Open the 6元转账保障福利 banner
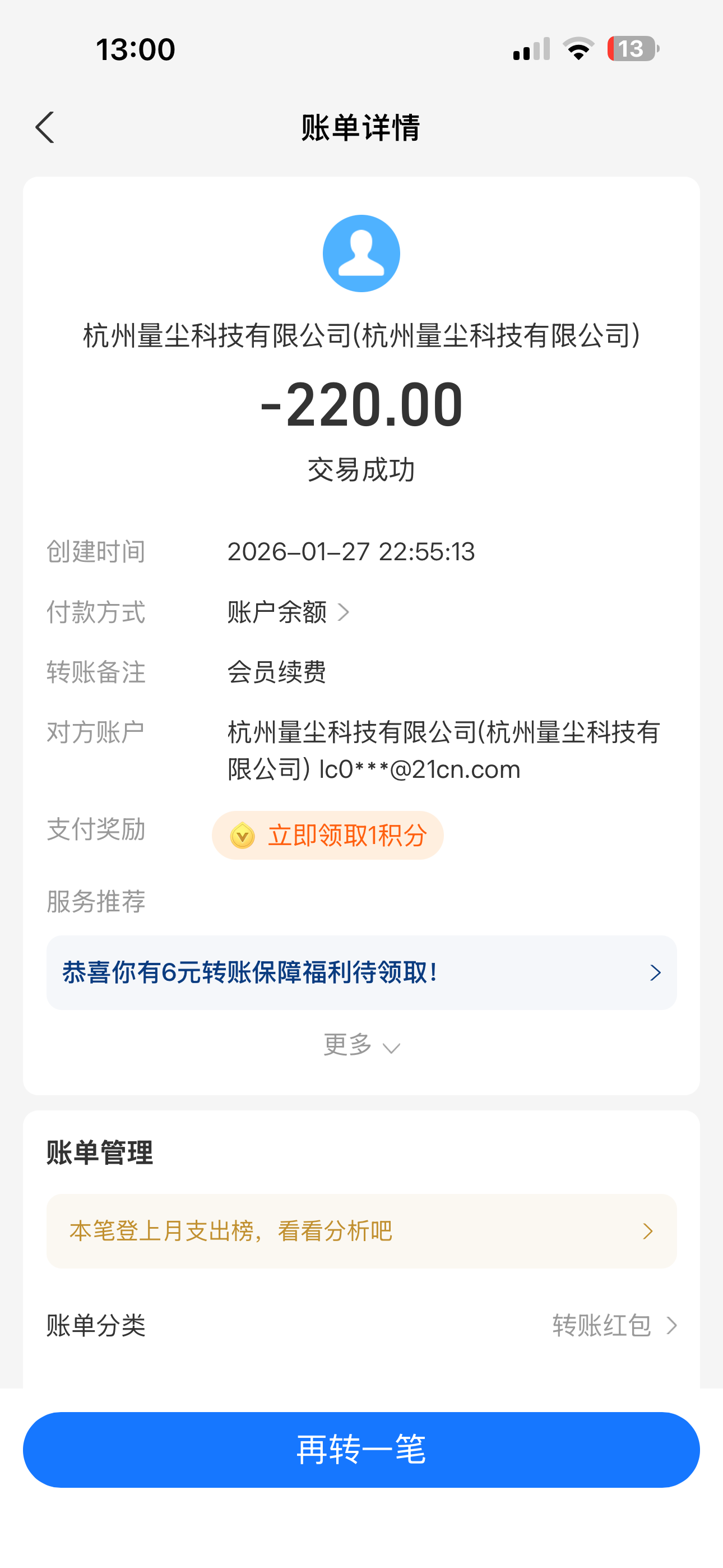Viewport: 723px width, 1568px height. point(361,972)
